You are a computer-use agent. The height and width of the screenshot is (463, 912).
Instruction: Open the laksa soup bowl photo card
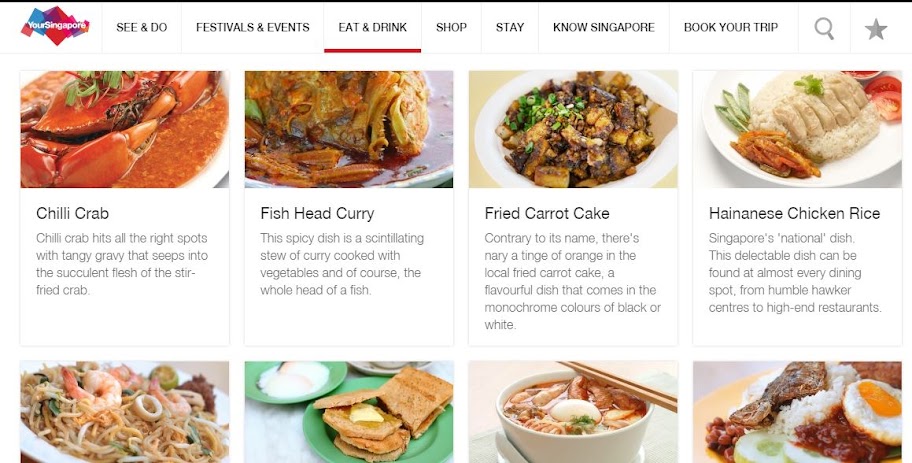point(572,412)
